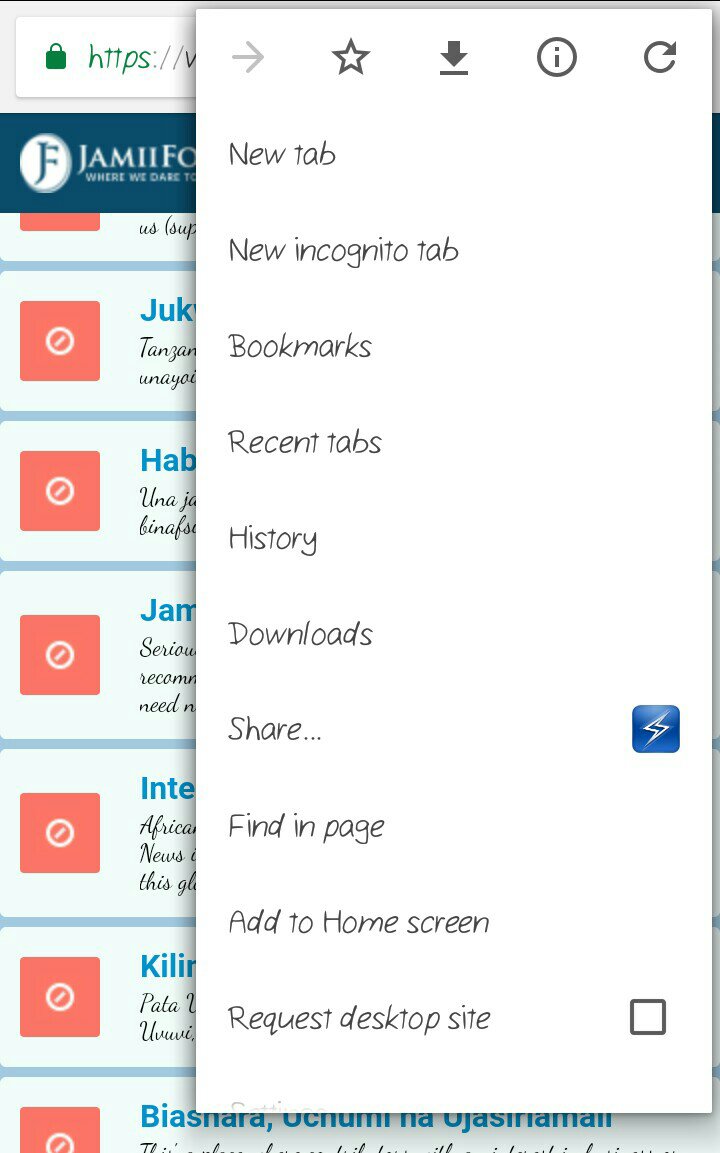Open a new tab

click(282, 155)
